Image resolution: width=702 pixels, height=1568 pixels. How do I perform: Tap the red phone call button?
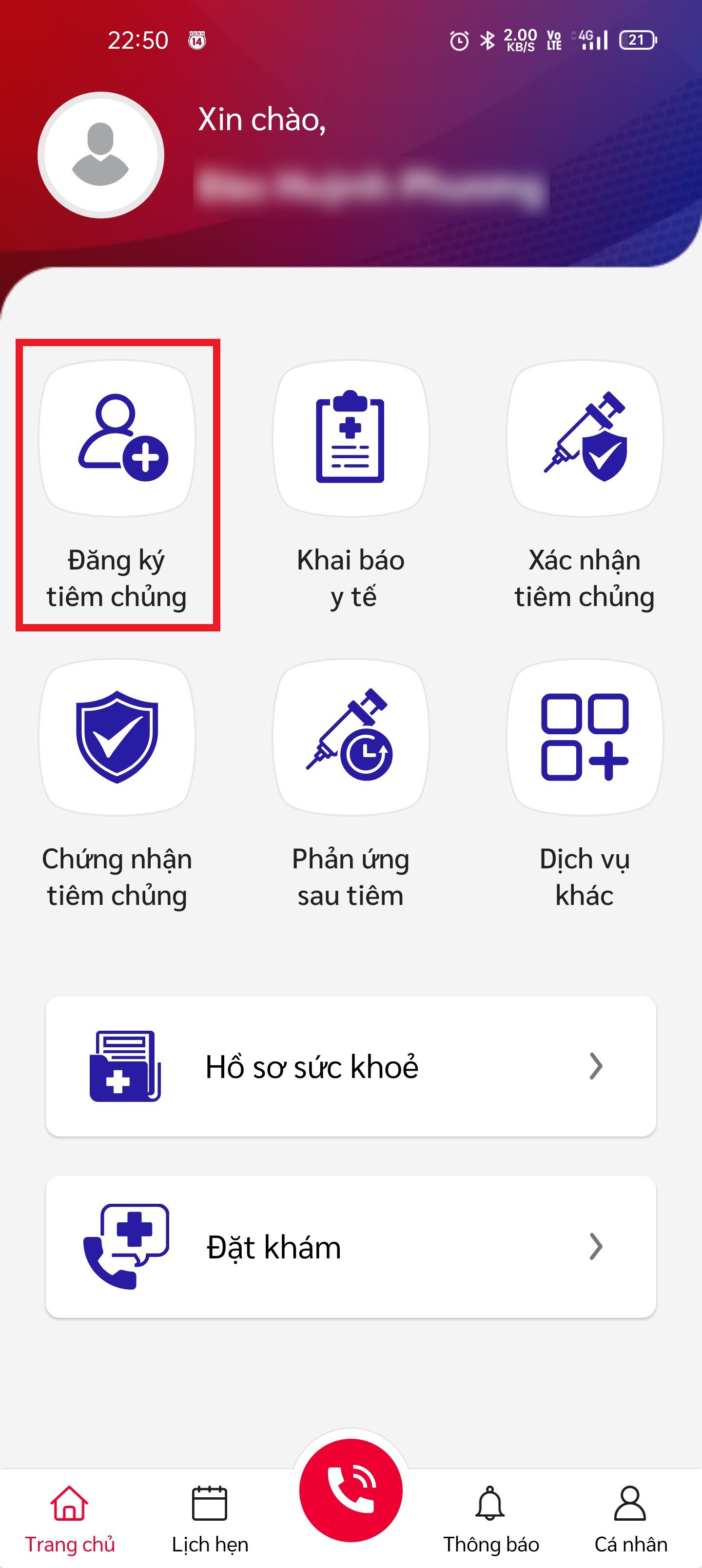click(351, 1490)
